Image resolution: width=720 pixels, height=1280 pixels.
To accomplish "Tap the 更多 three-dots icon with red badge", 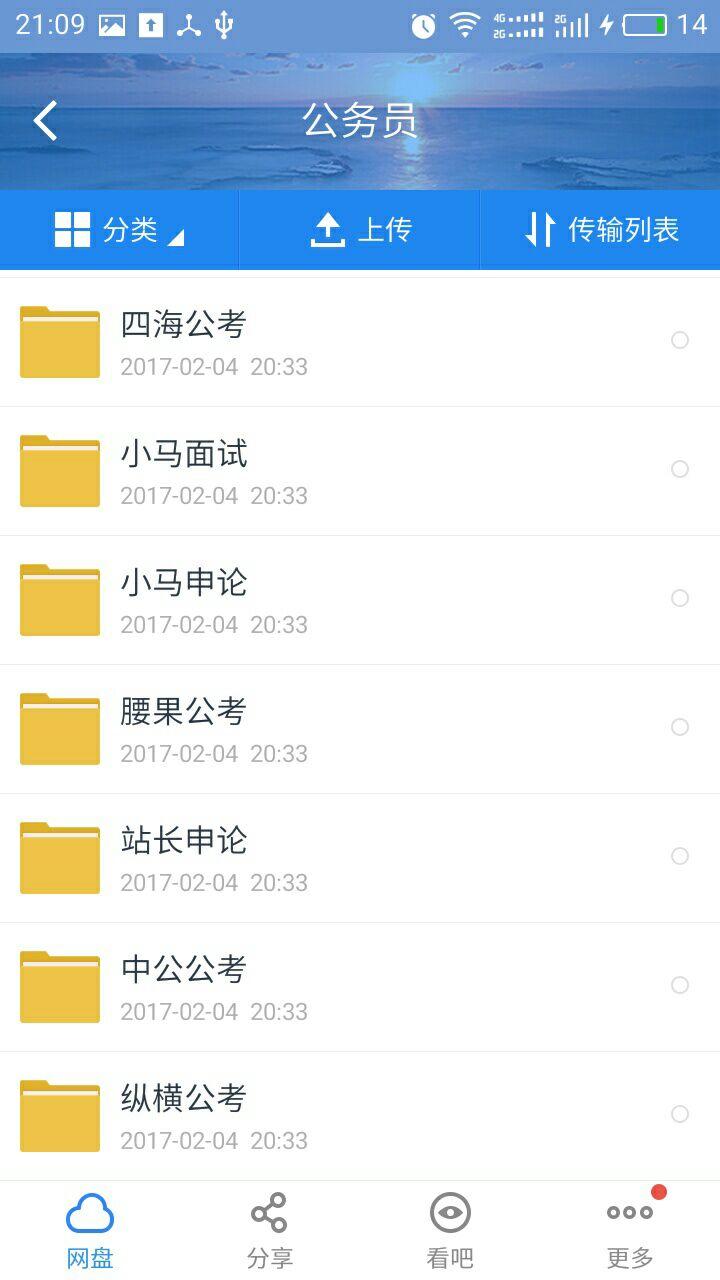I will point(628,1214).
